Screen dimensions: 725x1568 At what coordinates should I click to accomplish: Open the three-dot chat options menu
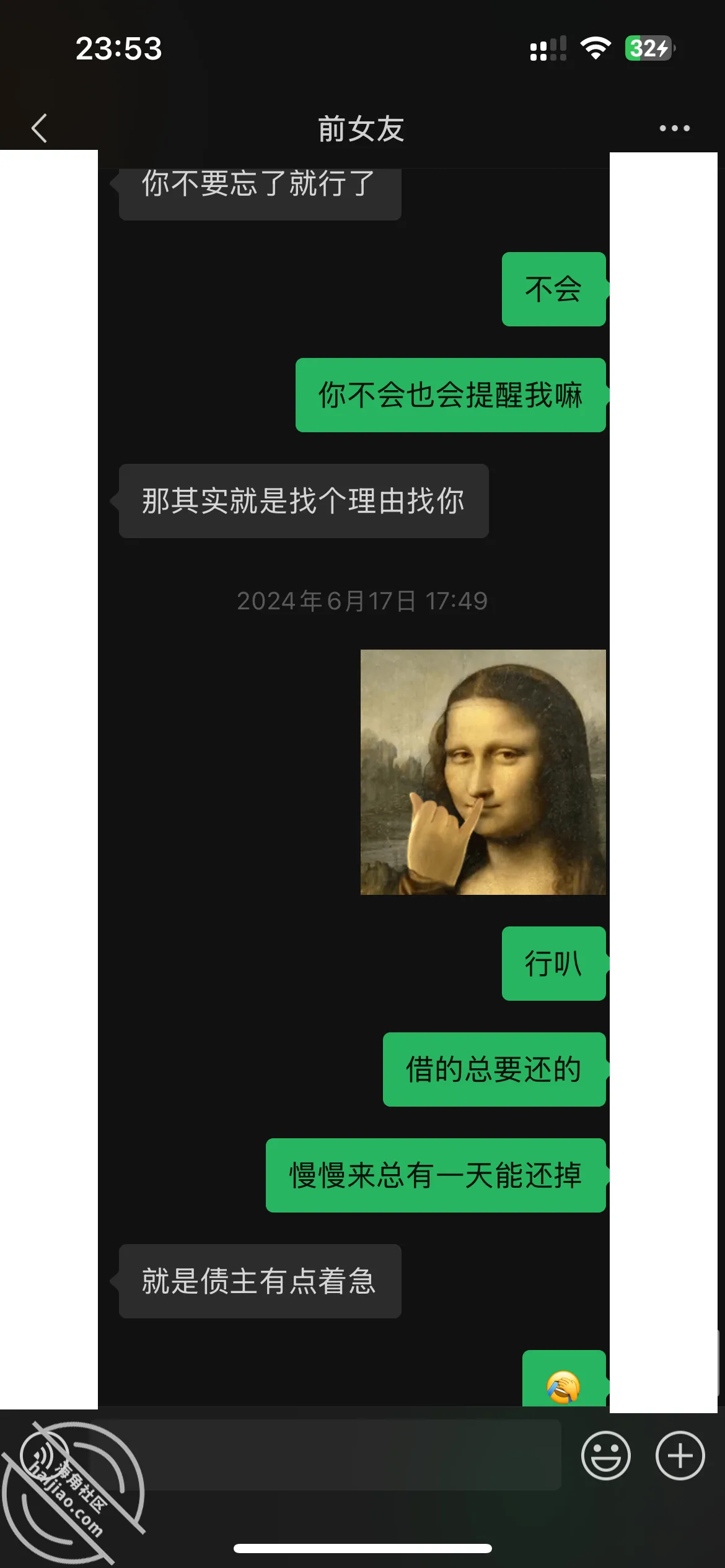click(674, 128)
